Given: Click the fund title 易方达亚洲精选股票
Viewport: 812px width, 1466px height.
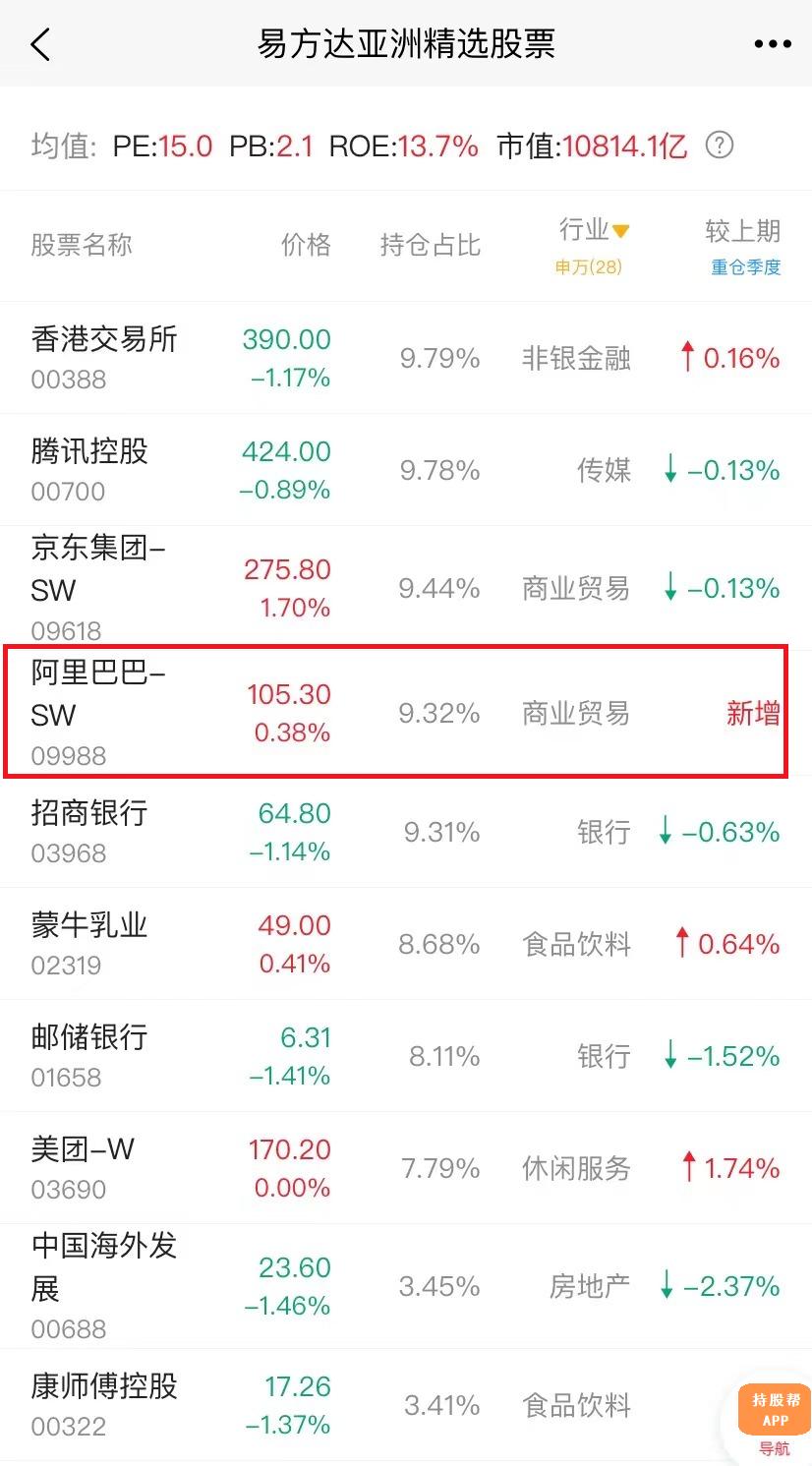Looking at the screenshot, I should 406,43.
